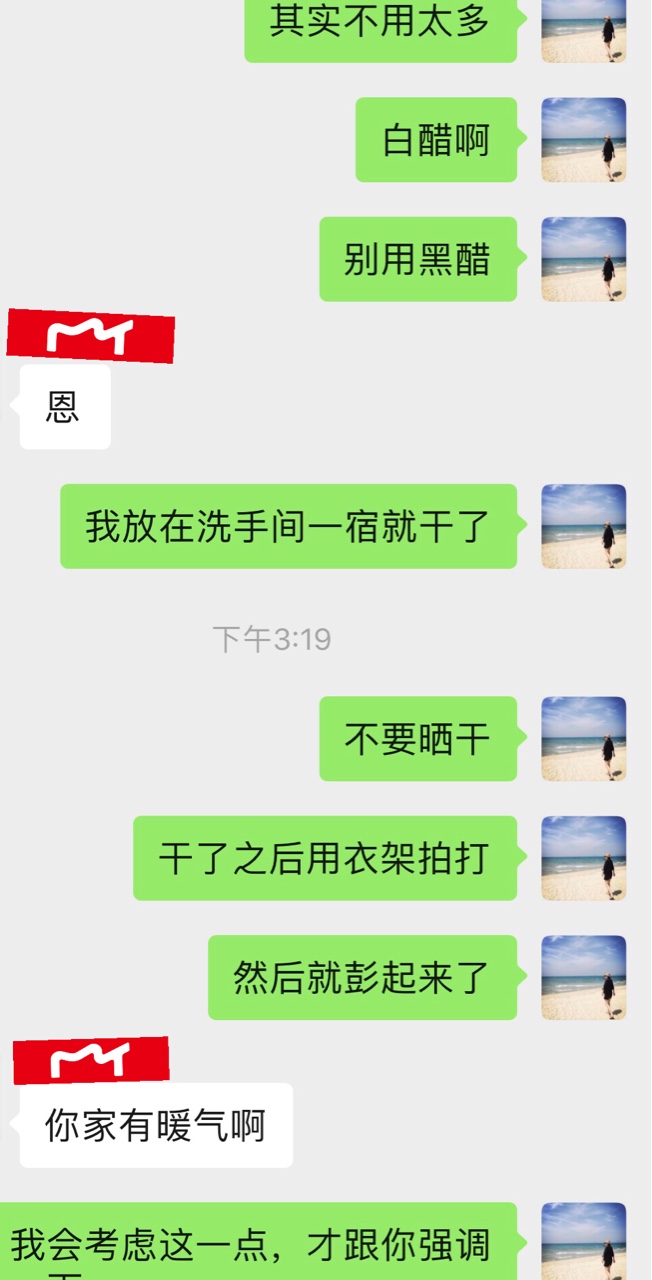Screen dimensions: 652x1280
Task: Tap avatar next to "不要晒干" message
Action: pyautogui.click(x=584, y=738)
